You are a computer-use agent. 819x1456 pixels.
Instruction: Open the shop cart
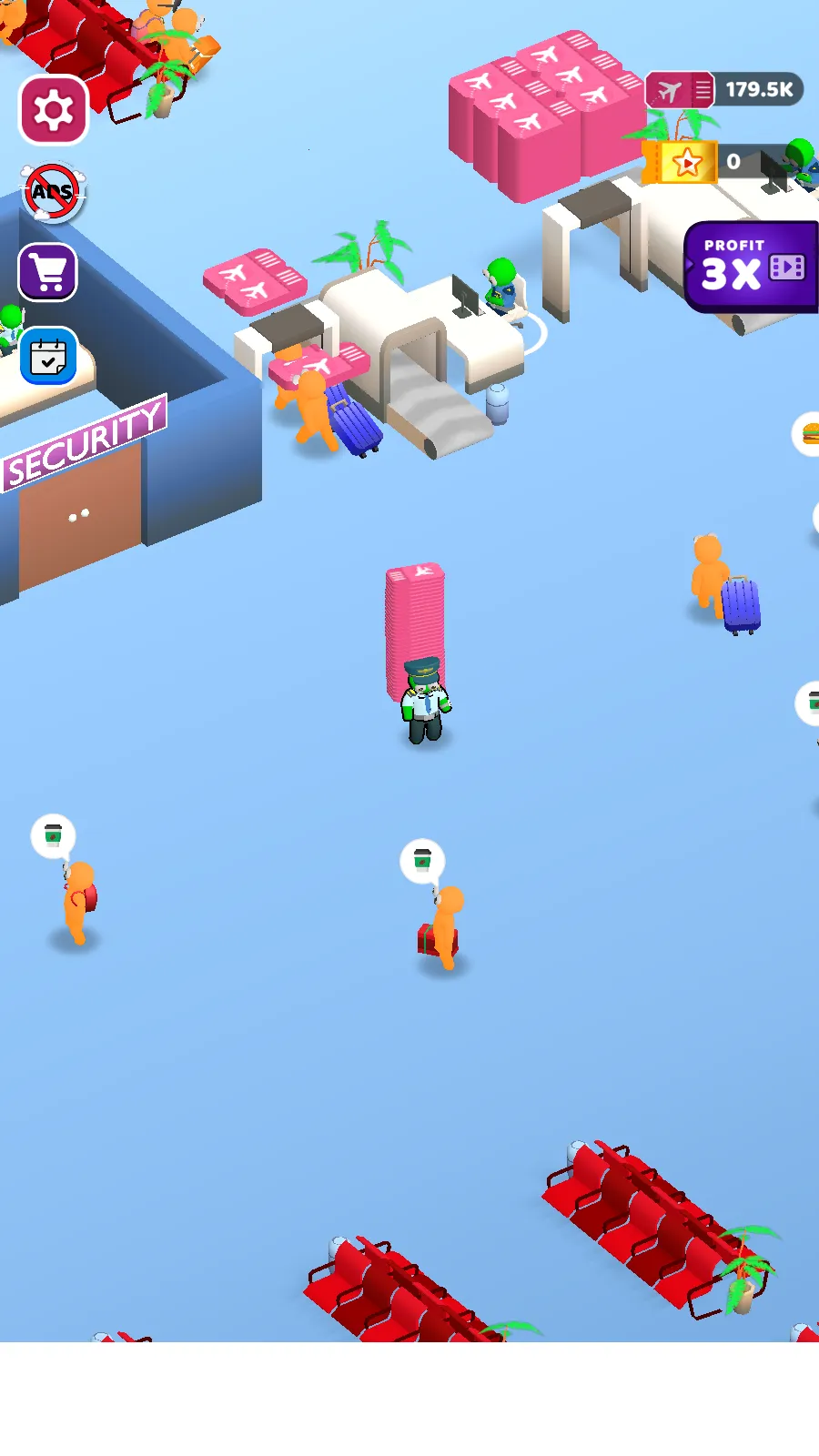point(48,272)
